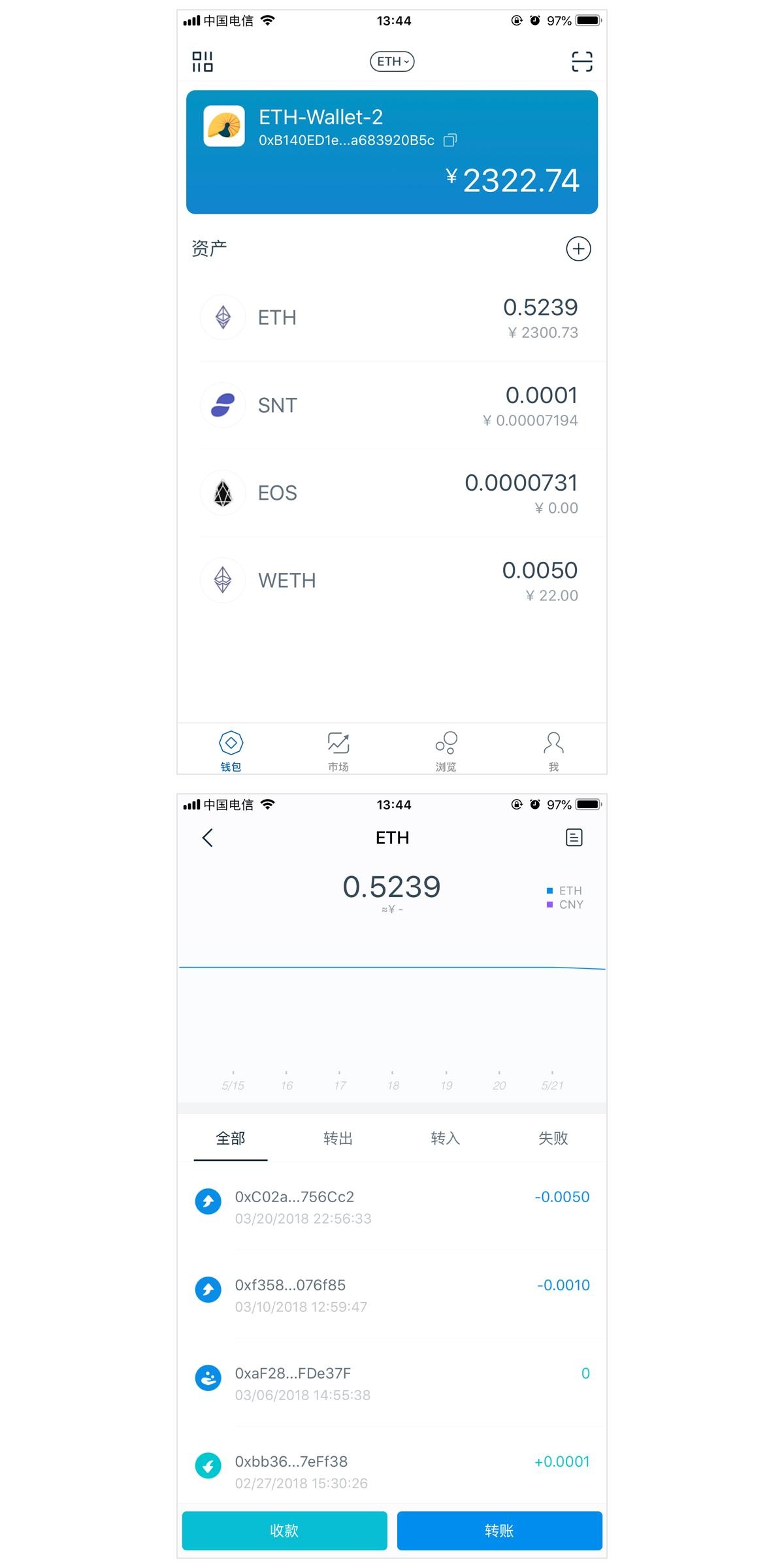The image size is (784, 1568).
Task: Select the 转出 transactions tab
Action: coord(338,1138)
